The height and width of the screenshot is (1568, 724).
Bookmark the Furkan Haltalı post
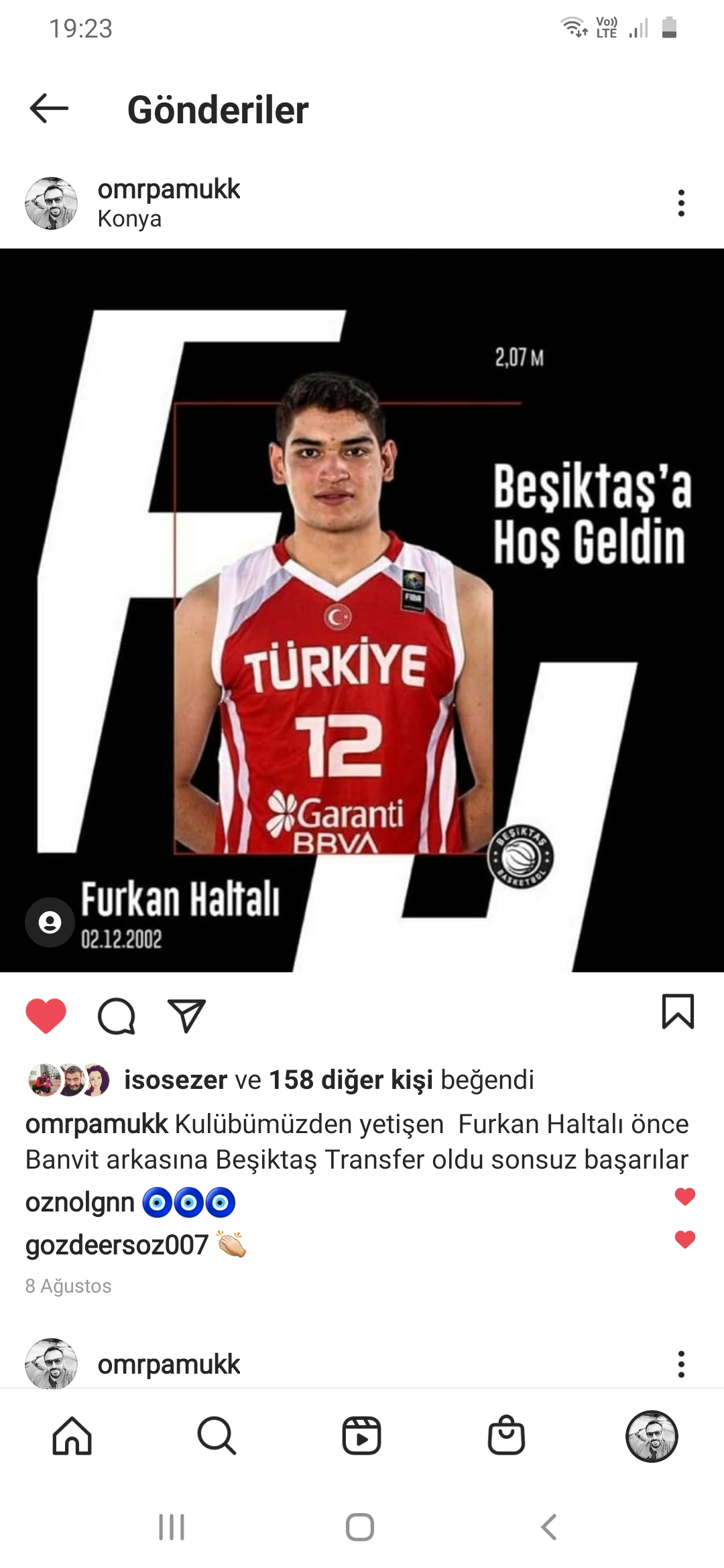[678, 1011]
